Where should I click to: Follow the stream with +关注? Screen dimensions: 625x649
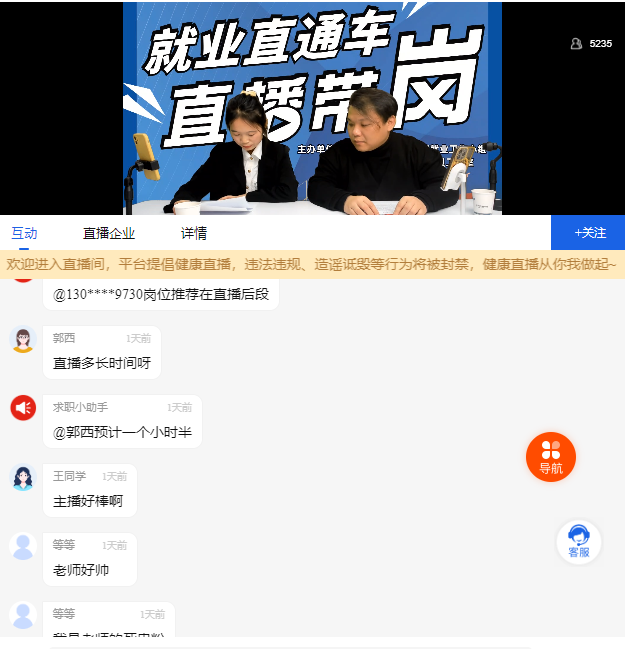pos(588,232)
